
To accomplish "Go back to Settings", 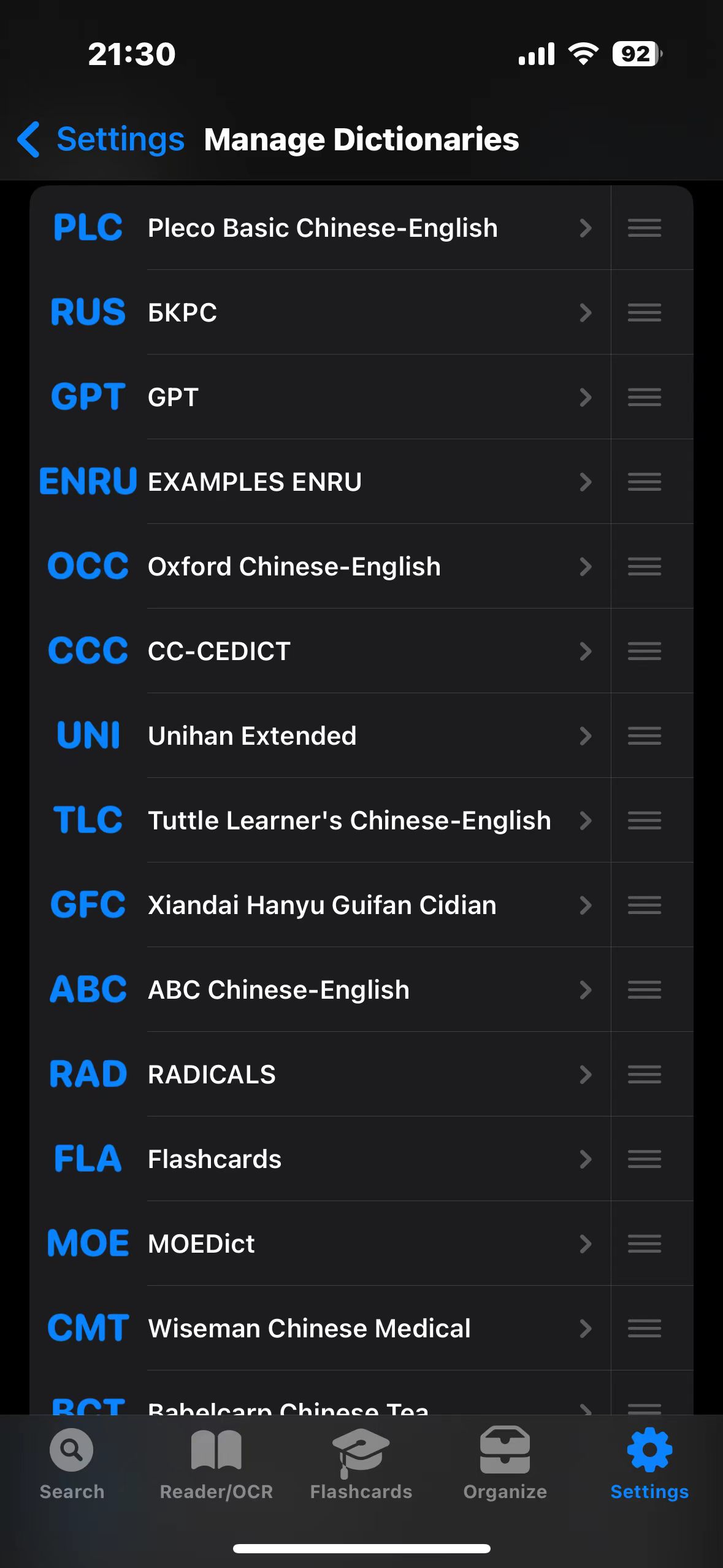I will point(101,139).
